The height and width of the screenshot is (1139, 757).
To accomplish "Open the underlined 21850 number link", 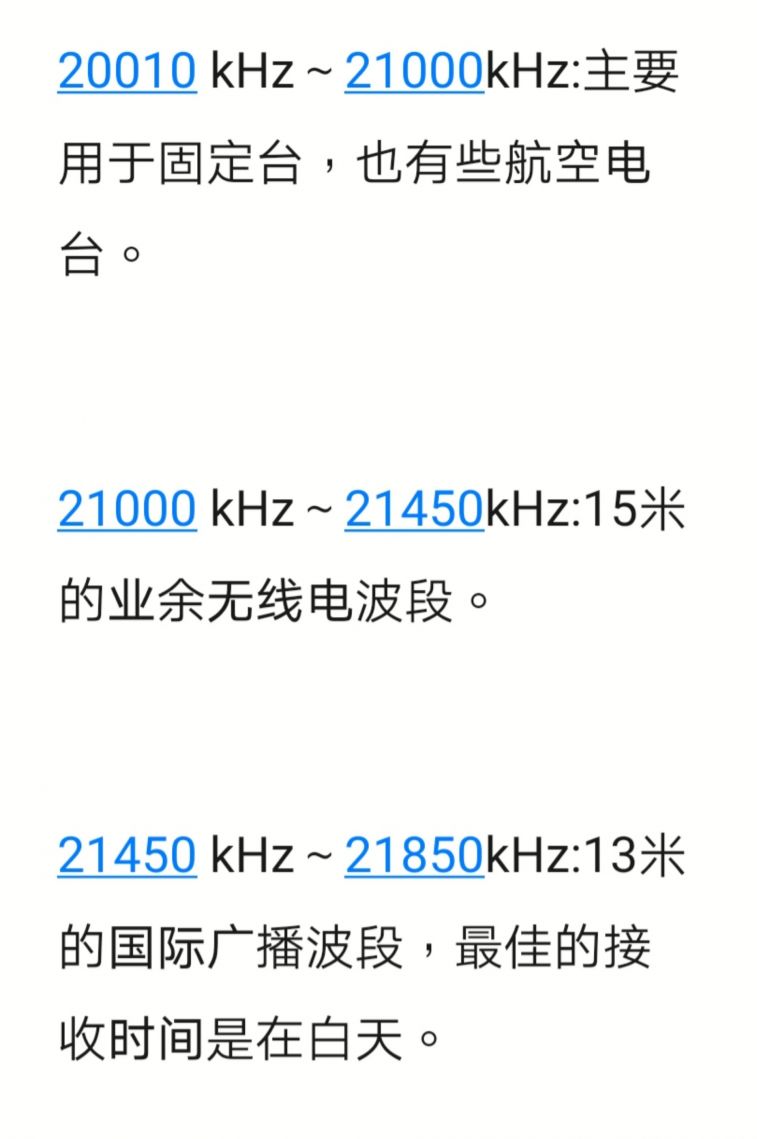I will click(x=414, y=856).
